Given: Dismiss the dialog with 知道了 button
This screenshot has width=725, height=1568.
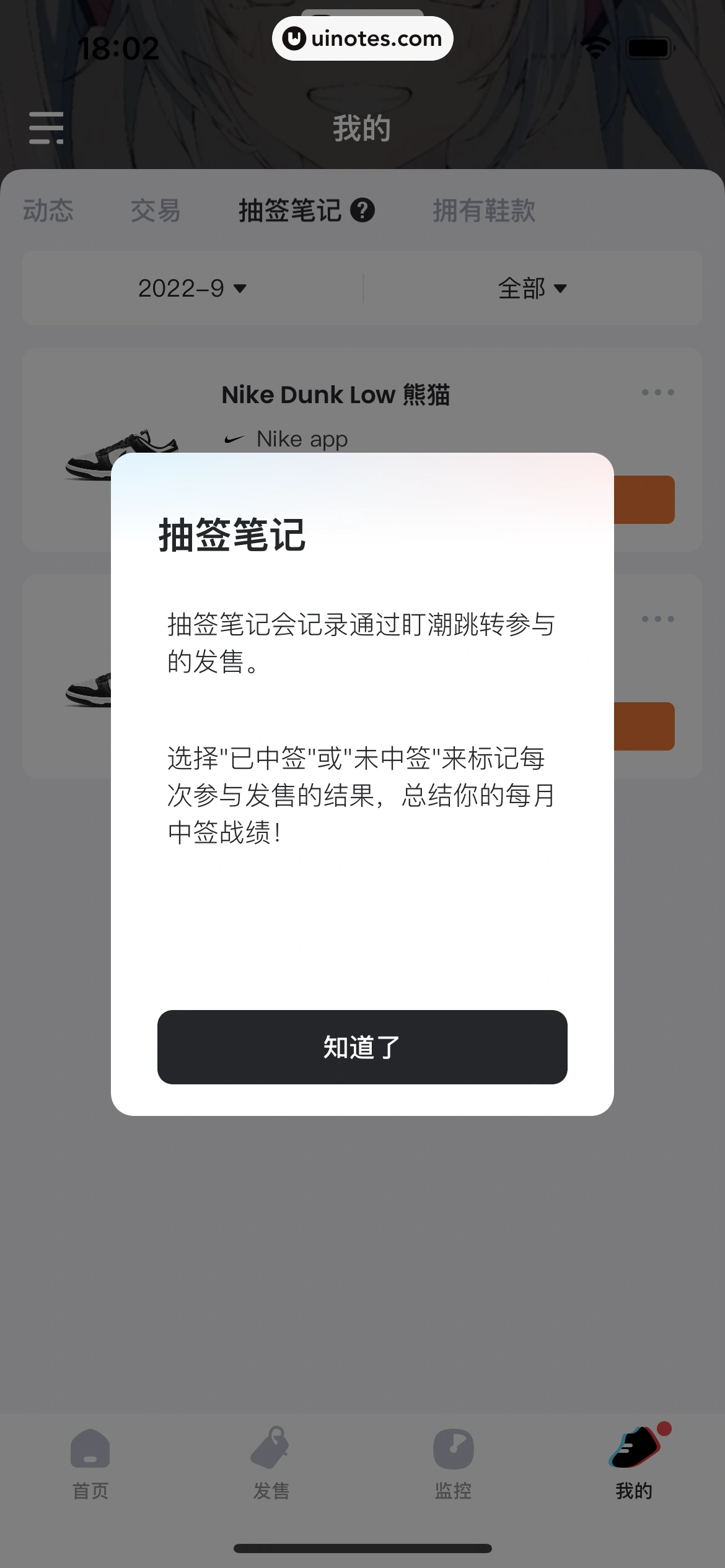Looking at the screenshot, I should (x=362, y=1047).
